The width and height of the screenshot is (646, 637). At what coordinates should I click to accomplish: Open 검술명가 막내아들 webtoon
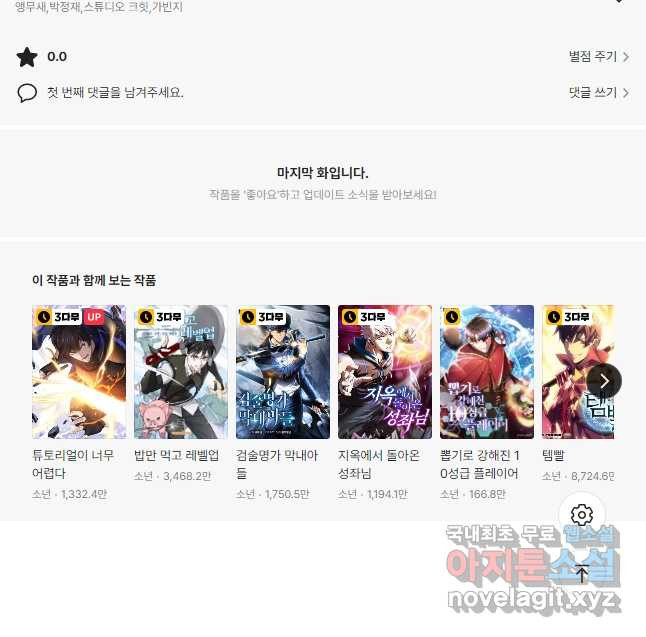point(283,372)
